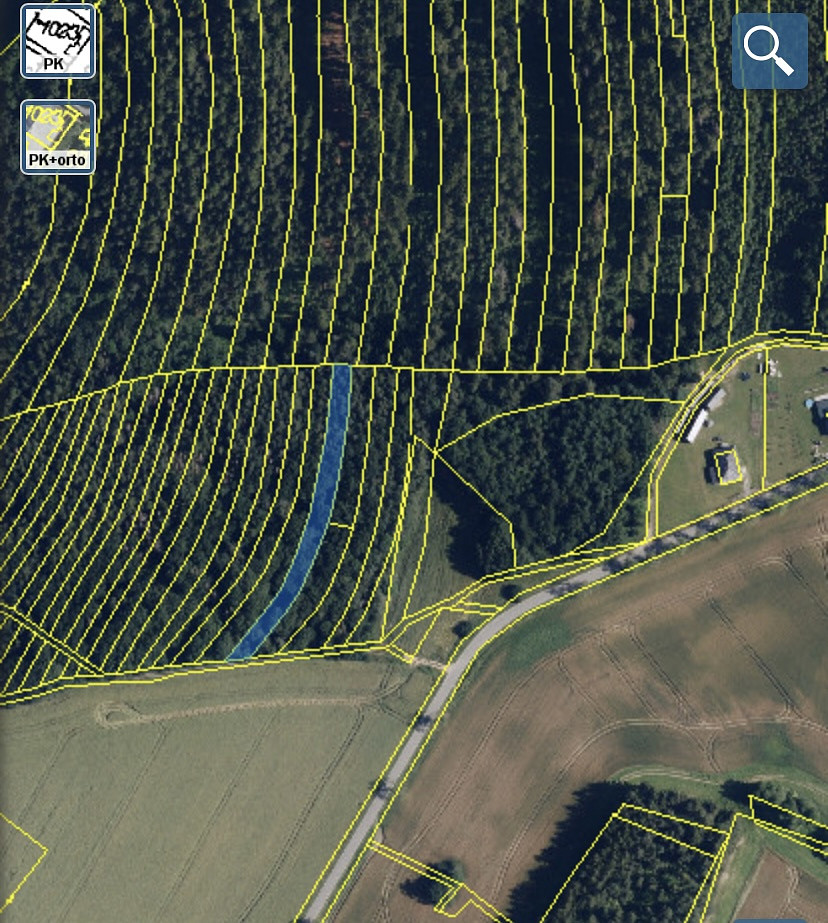Screen dimensions: 828x923
Task: Select the PK+orto map layer
Action: [58, 137]
